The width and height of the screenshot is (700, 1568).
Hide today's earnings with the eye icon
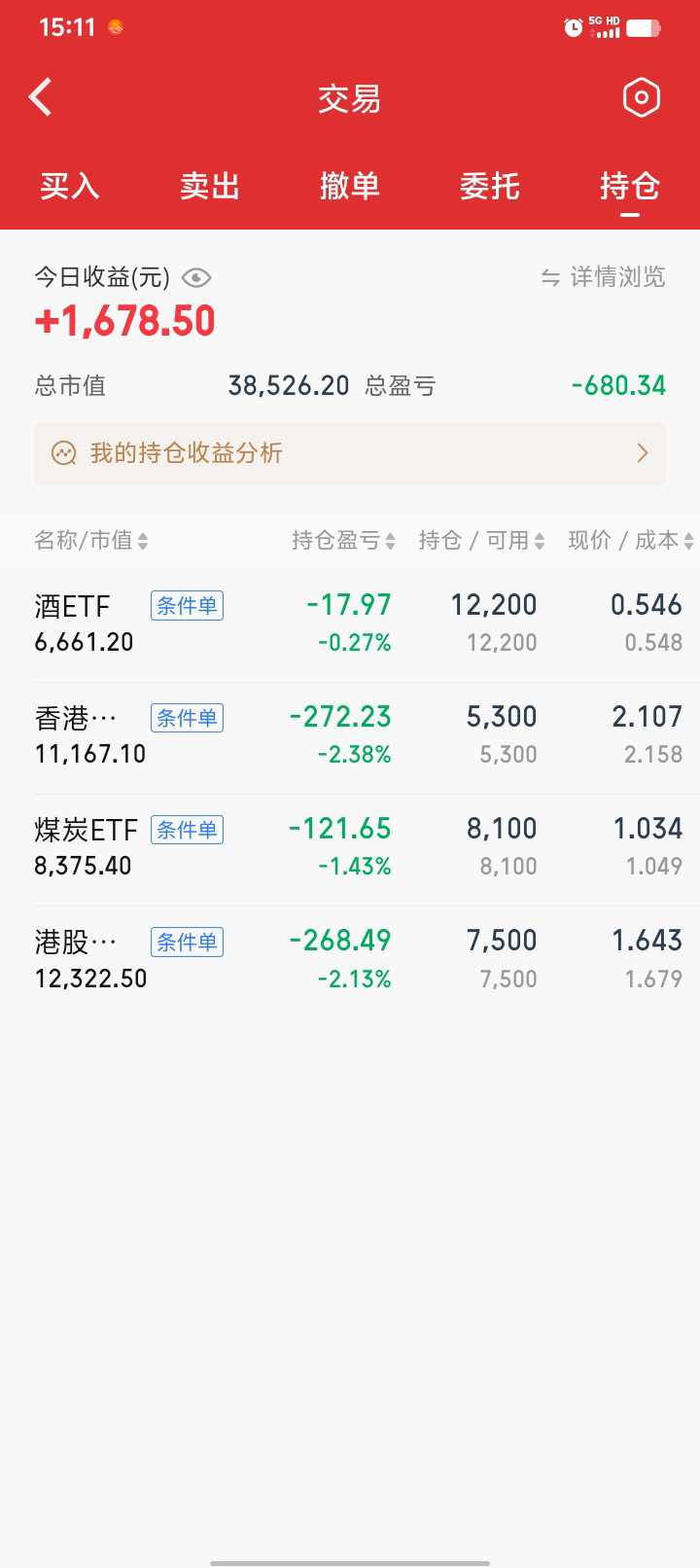196,278
